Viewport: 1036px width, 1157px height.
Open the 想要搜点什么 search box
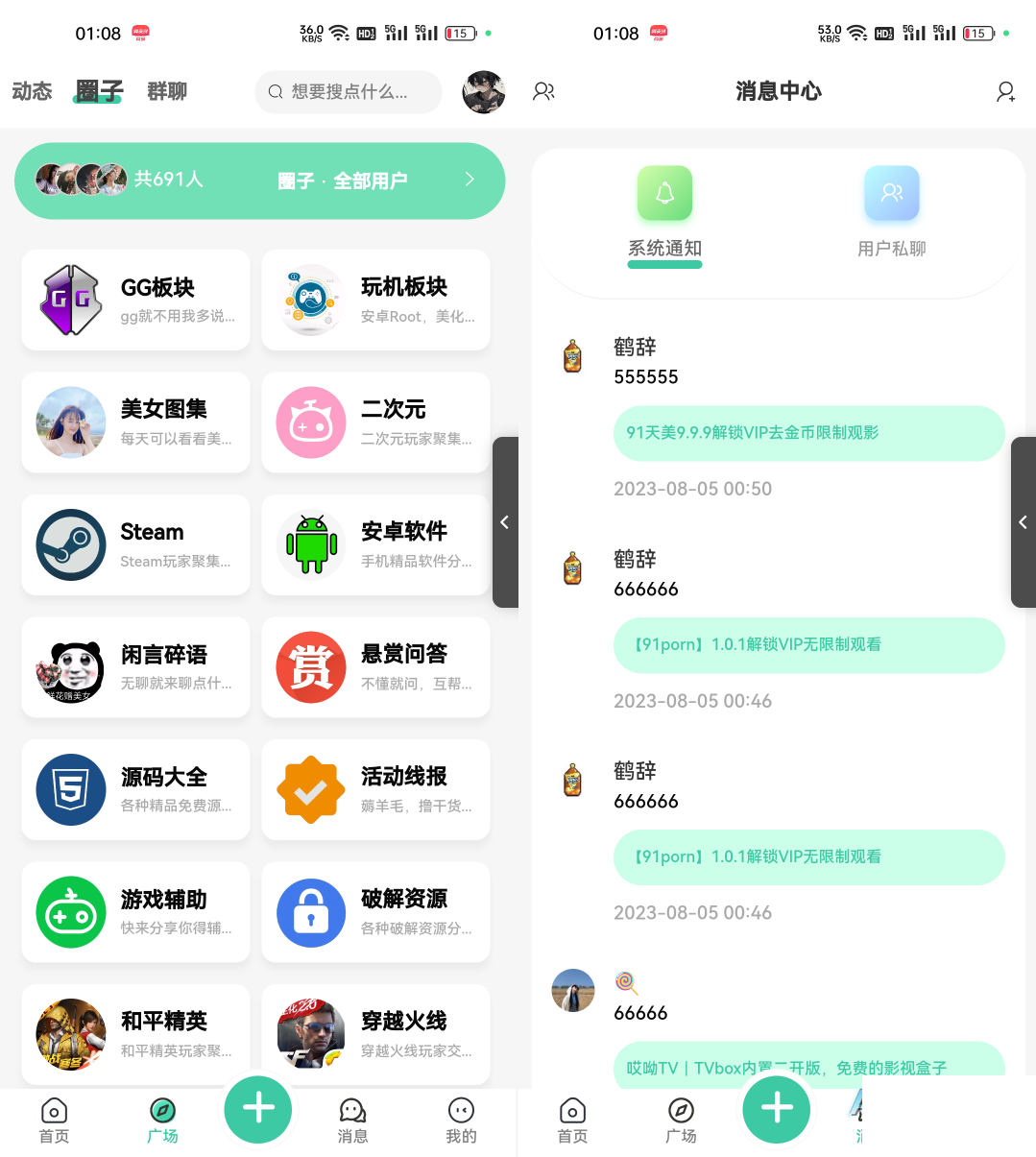(348, 92)
